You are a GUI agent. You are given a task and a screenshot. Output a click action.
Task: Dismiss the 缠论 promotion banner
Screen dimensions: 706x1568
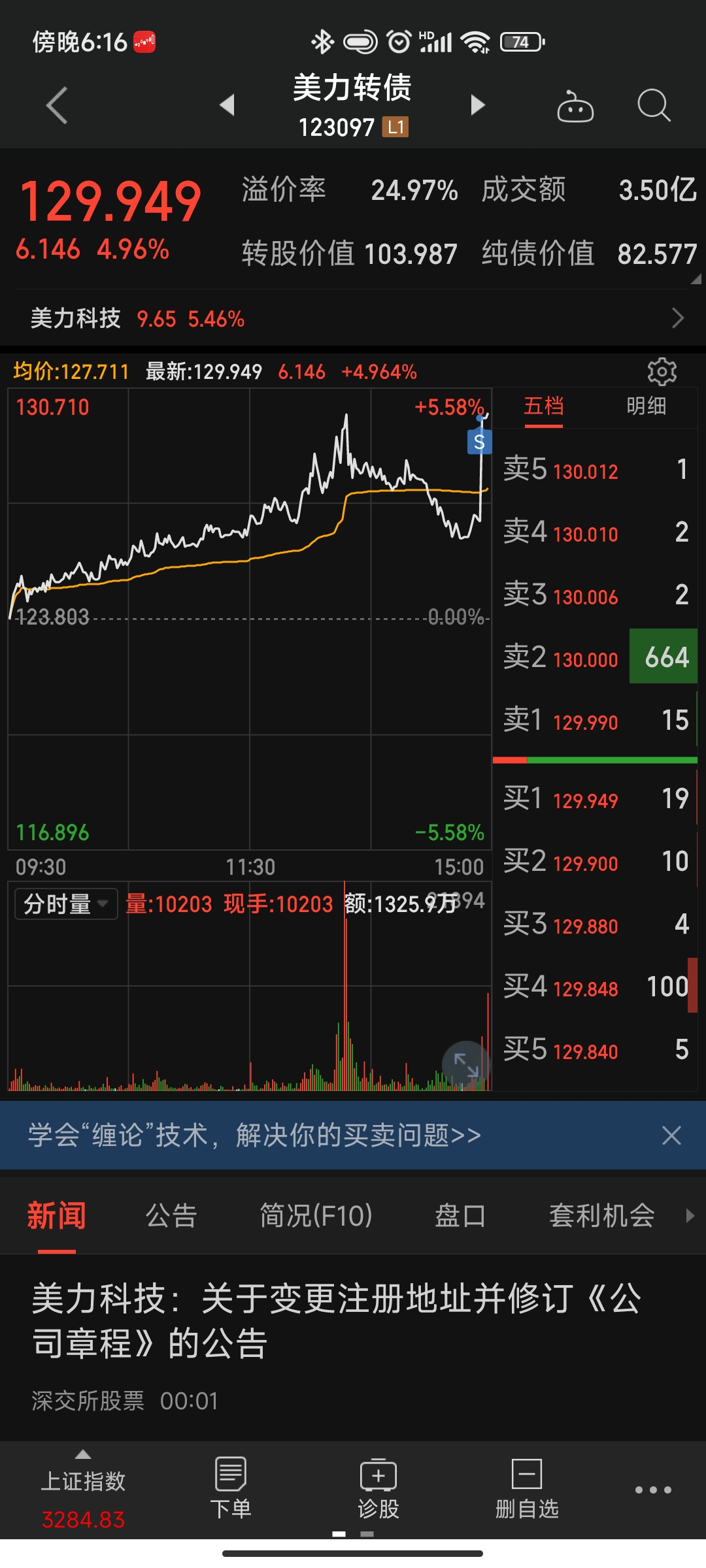coord(671,1135)
